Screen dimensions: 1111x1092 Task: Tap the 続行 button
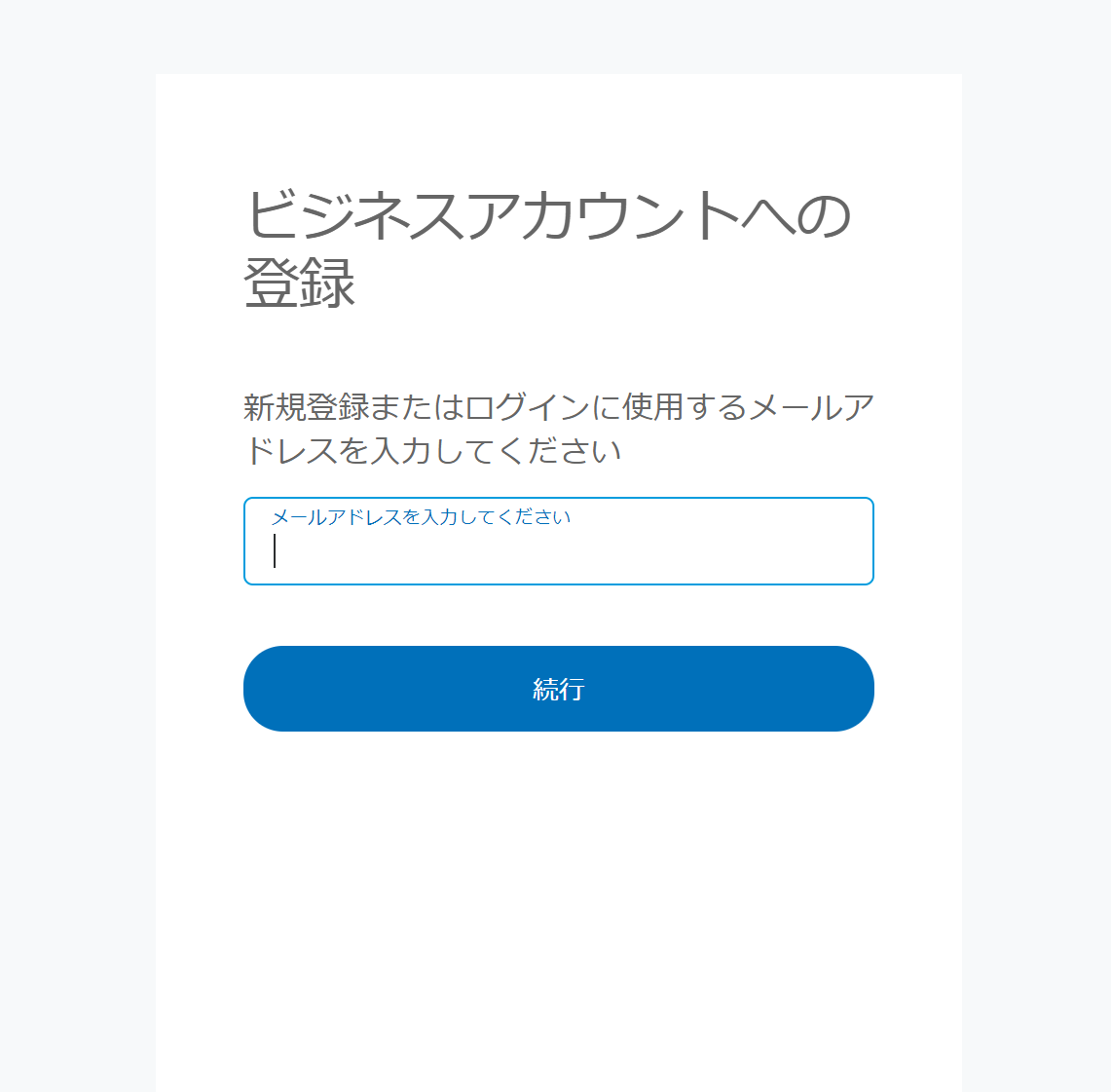click(x=558, y=689)
